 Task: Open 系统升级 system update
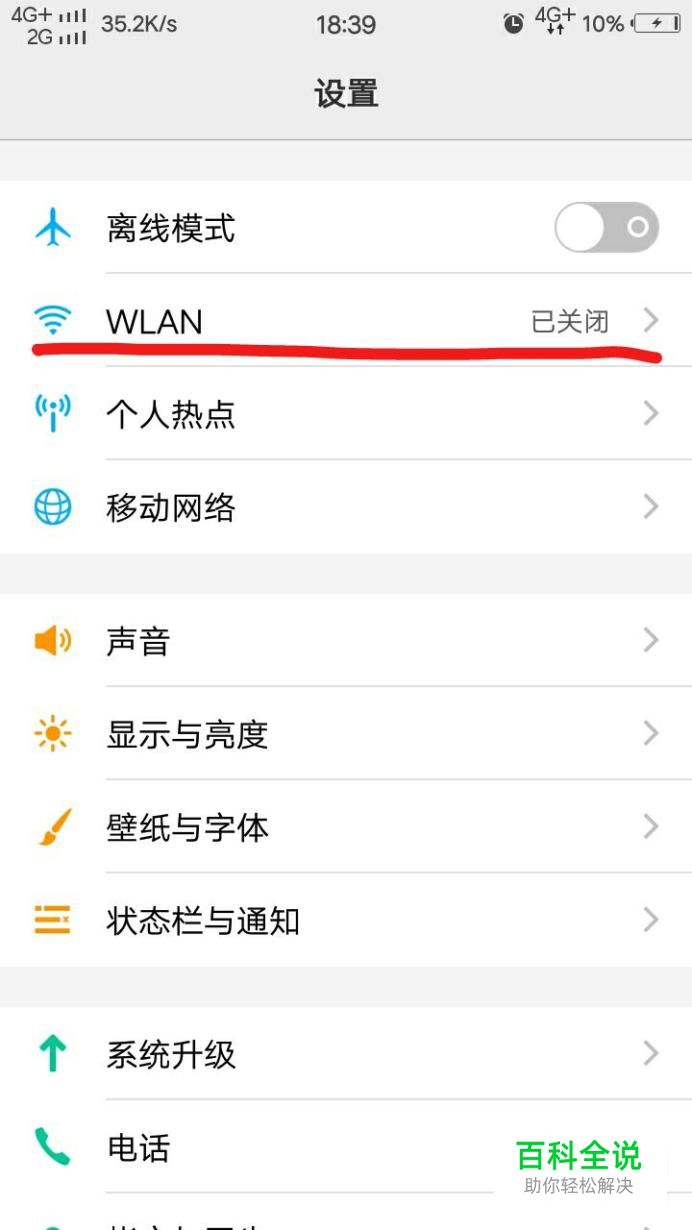(x=345, y=1053)
